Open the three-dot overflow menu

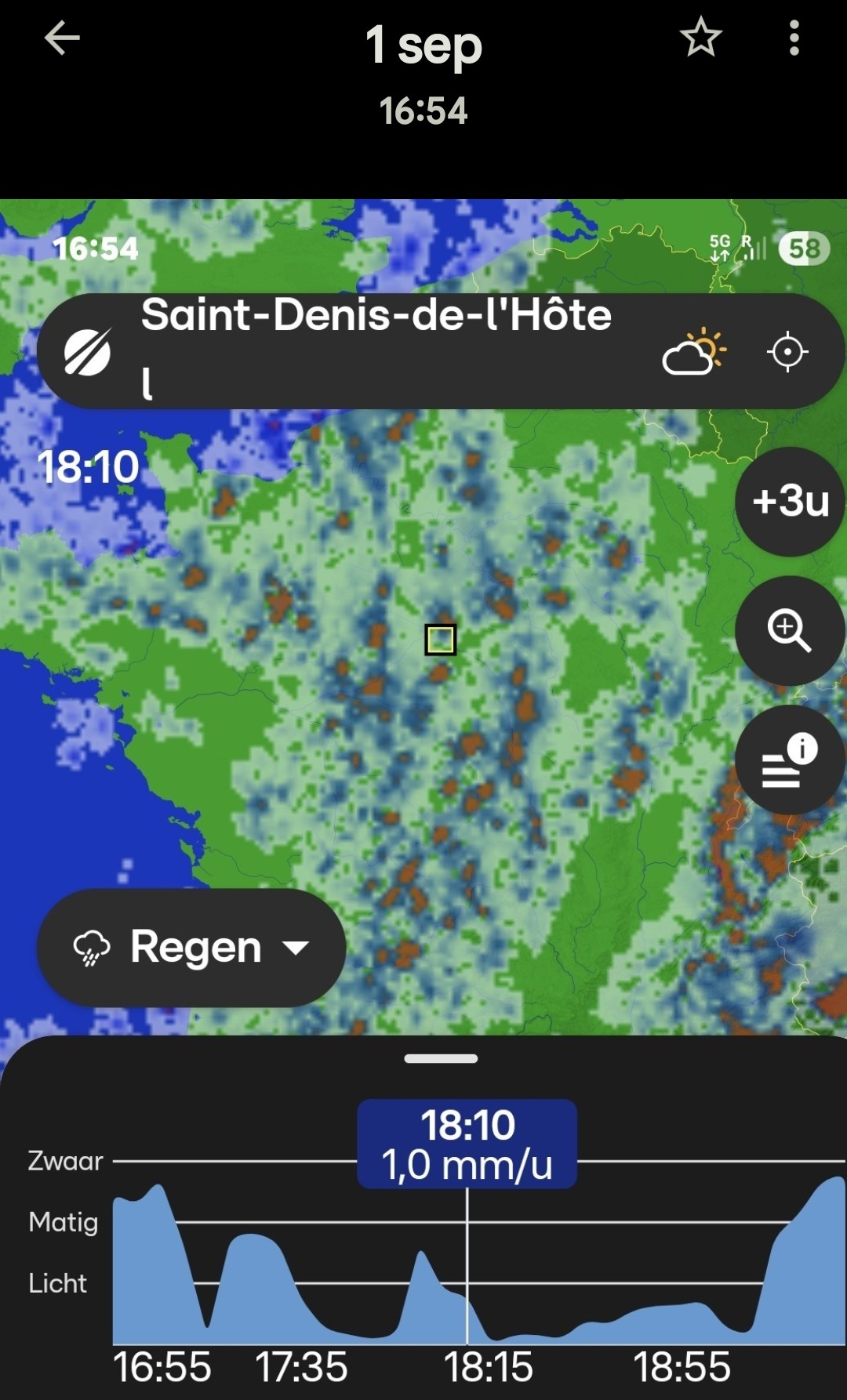tap(794, 38)
